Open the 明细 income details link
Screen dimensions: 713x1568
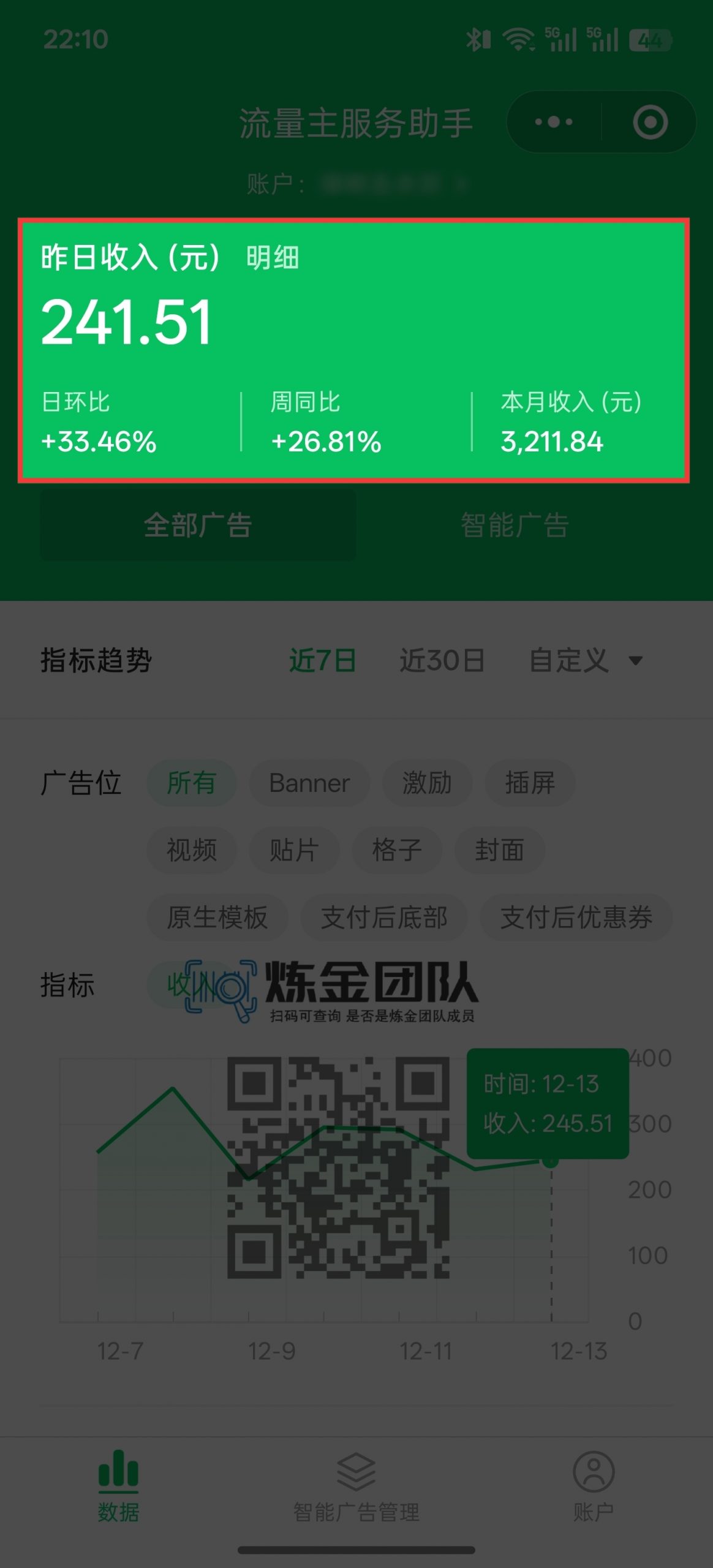[273, 258]
